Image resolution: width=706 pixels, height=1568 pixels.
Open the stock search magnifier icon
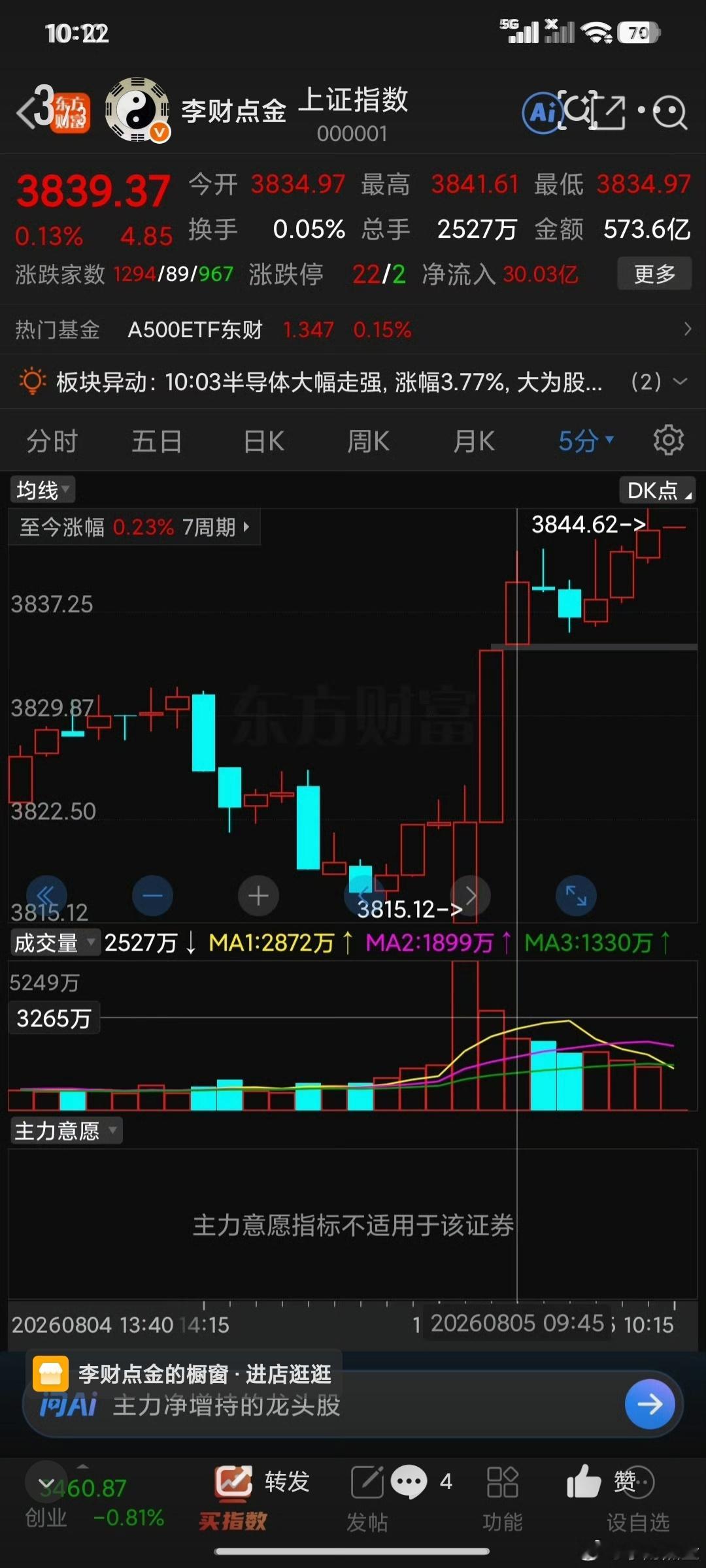(x=669, y=112)
